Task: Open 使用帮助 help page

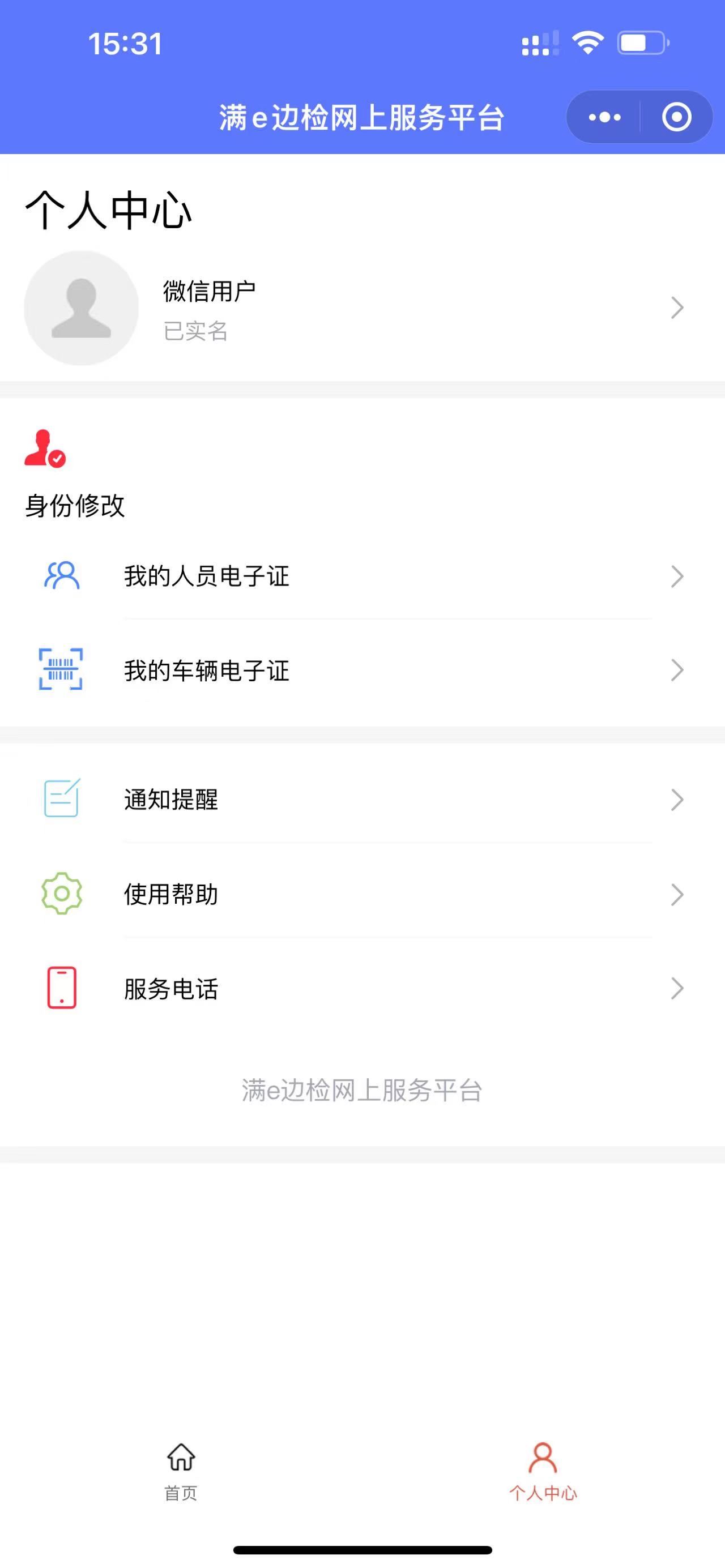Action: (x=362, y=894)
